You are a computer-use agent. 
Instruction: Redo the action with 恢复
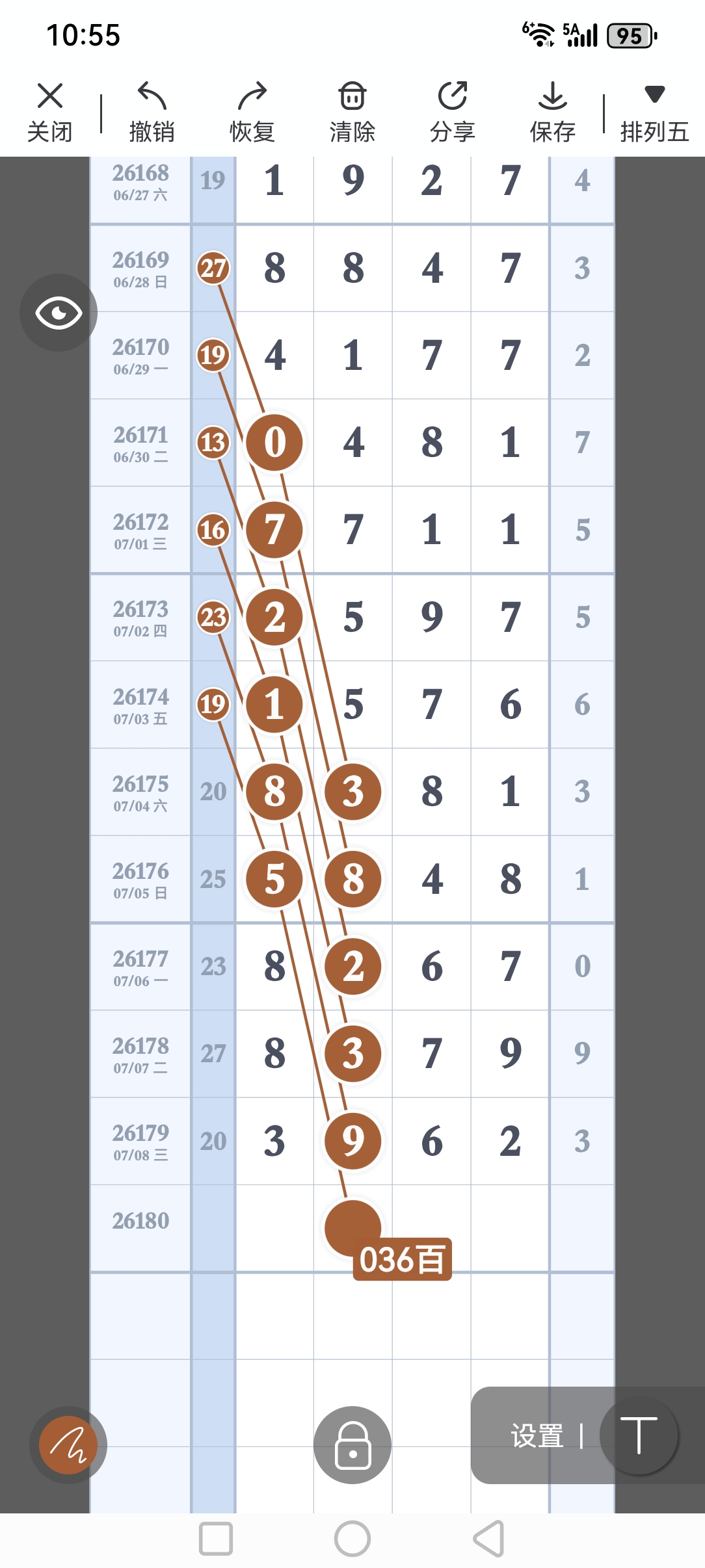252,112
